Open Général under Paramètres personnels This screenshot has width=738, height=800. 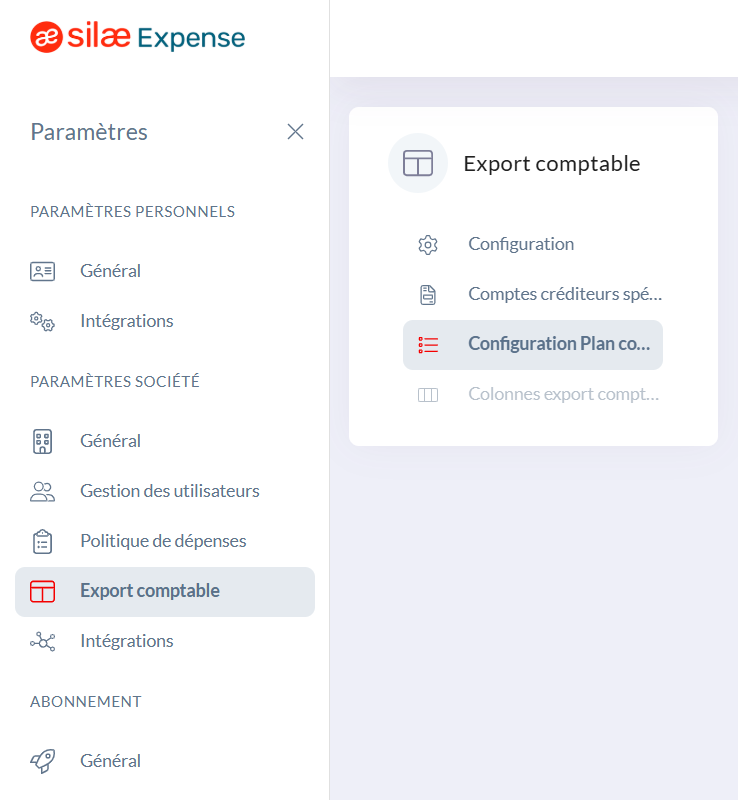(110, 271)
